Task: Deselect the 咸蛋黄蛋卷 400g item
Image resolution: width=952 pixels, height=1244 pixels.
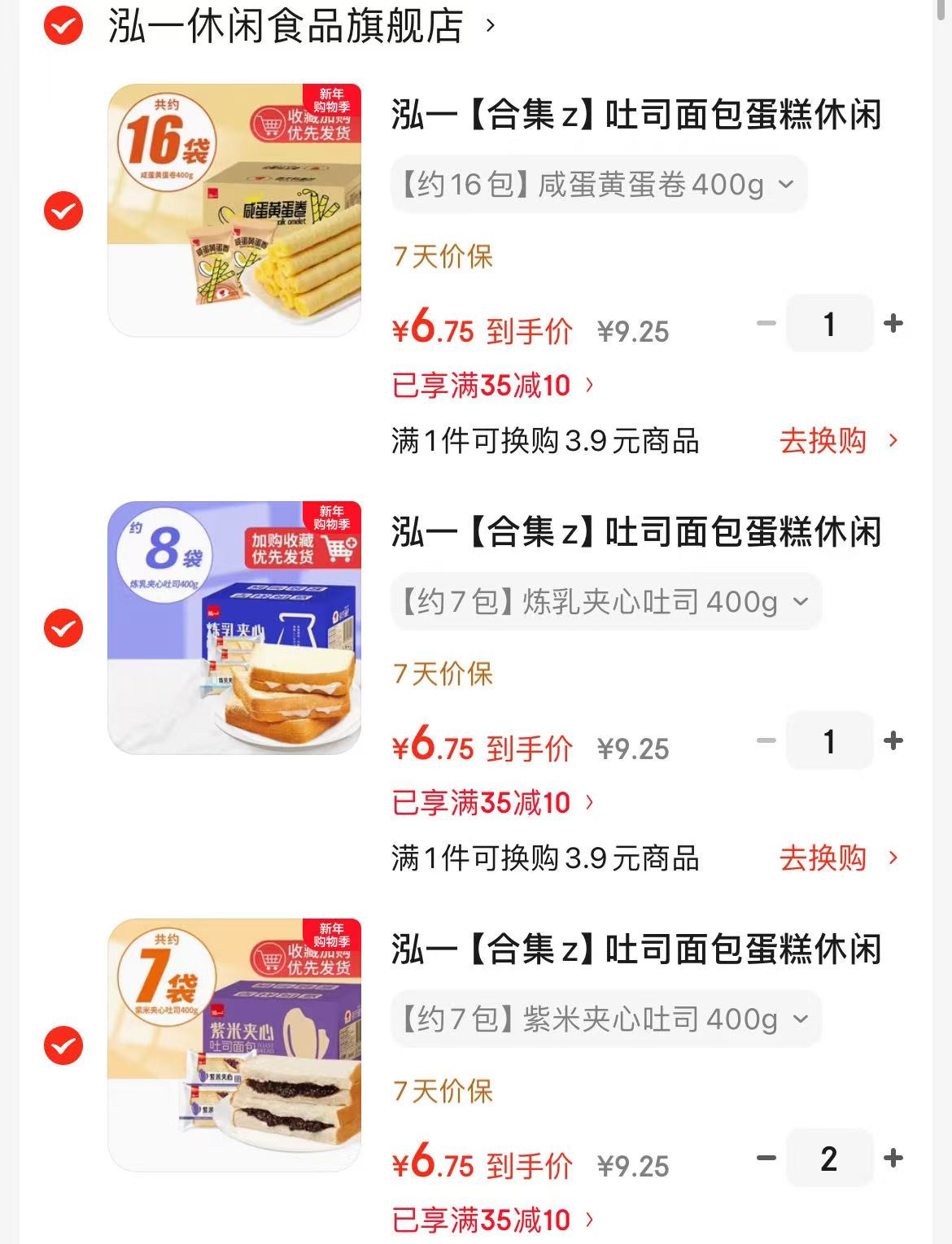Action: click(x=63, y=212)
